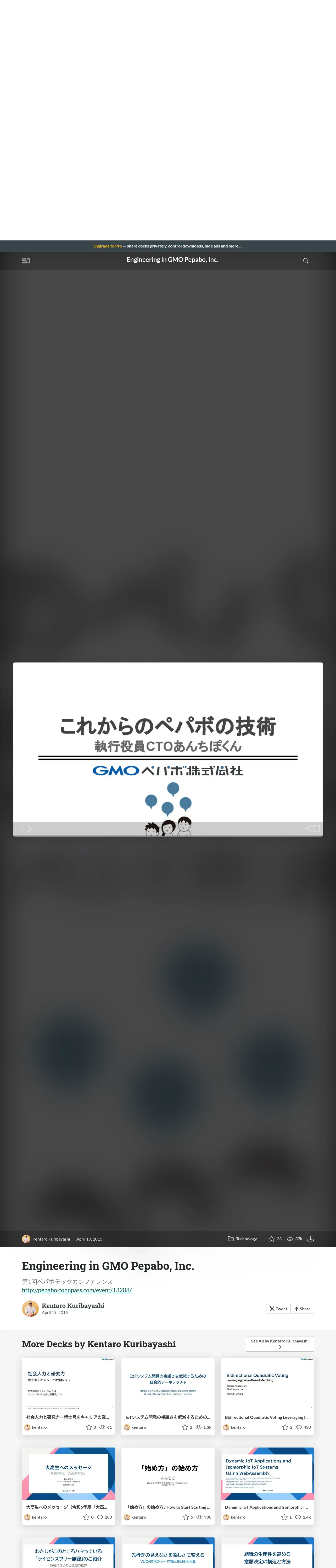Download the deck
The height and width of the screenshot is (1568, 336).
(x=310, y=1239)
